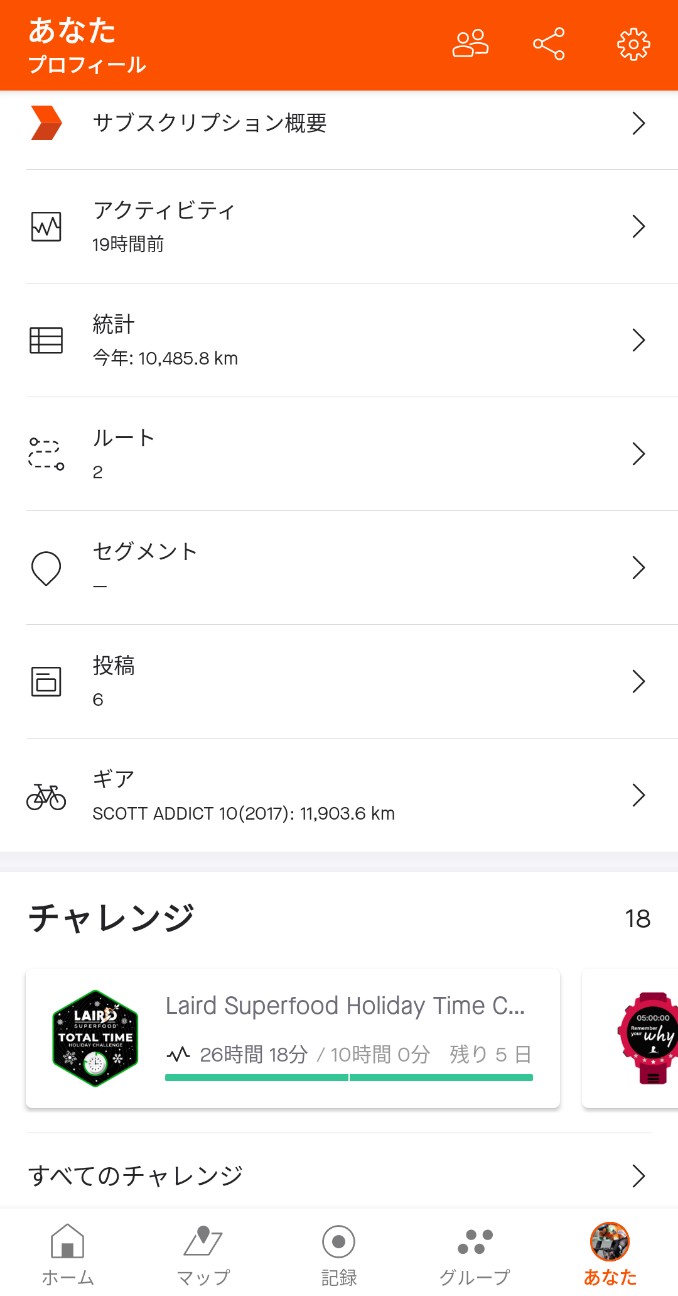Image resolution: width=678 pixels, height=1296 pixels.
Task: View 統計 for this year
Action: tap(339, 340)
